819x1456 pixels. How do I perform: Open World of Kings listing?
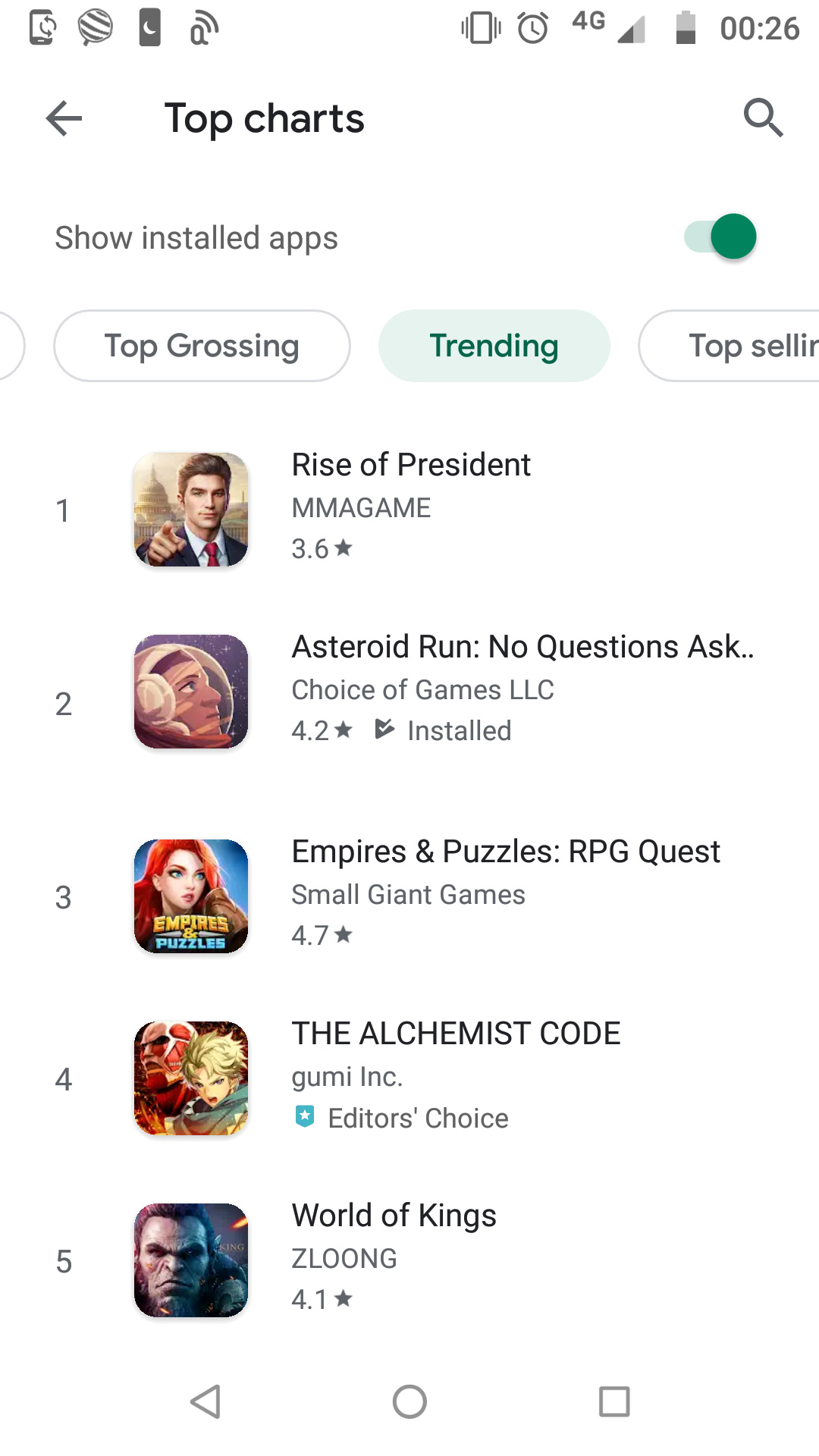[x=409, y=1260]
